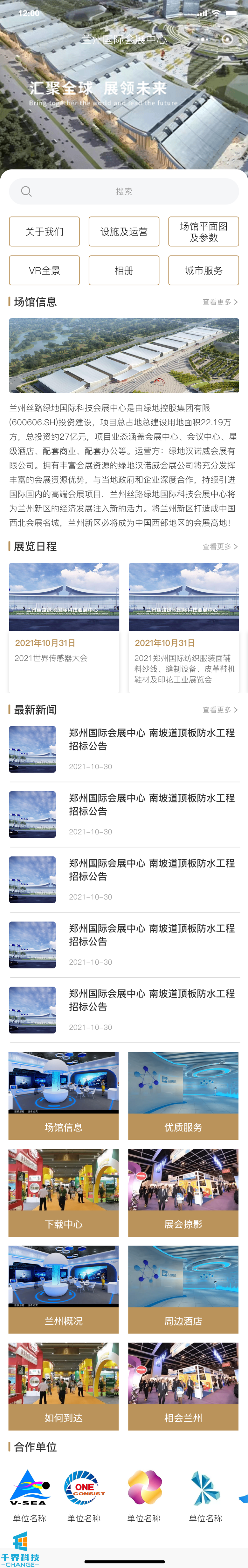The image size is (248, 1568).
Task: Open 场馆平面图及参数
Action: pos(203,231)
